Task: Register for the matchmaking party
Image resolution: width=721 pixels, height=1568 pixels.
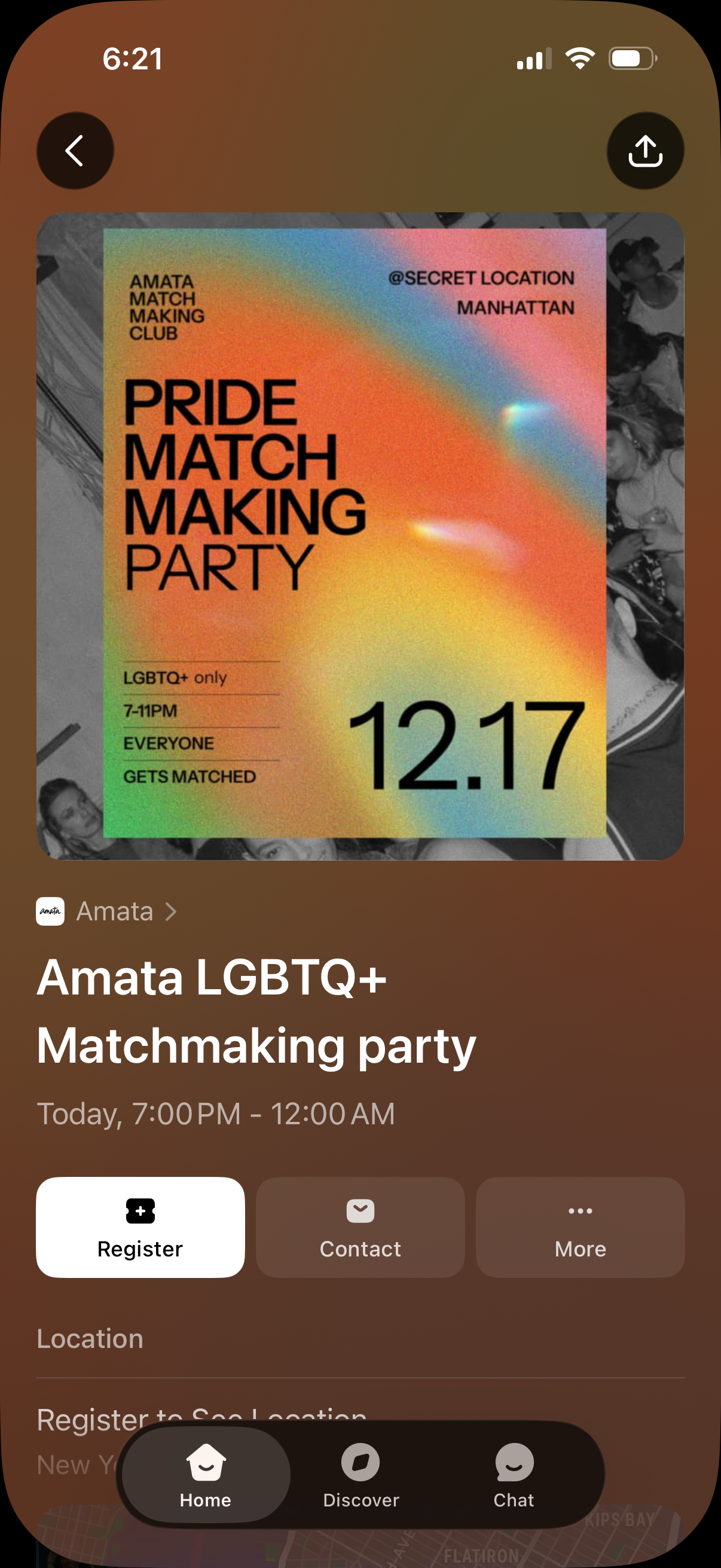Action: pyautogui.click(x=140, y=1227)
